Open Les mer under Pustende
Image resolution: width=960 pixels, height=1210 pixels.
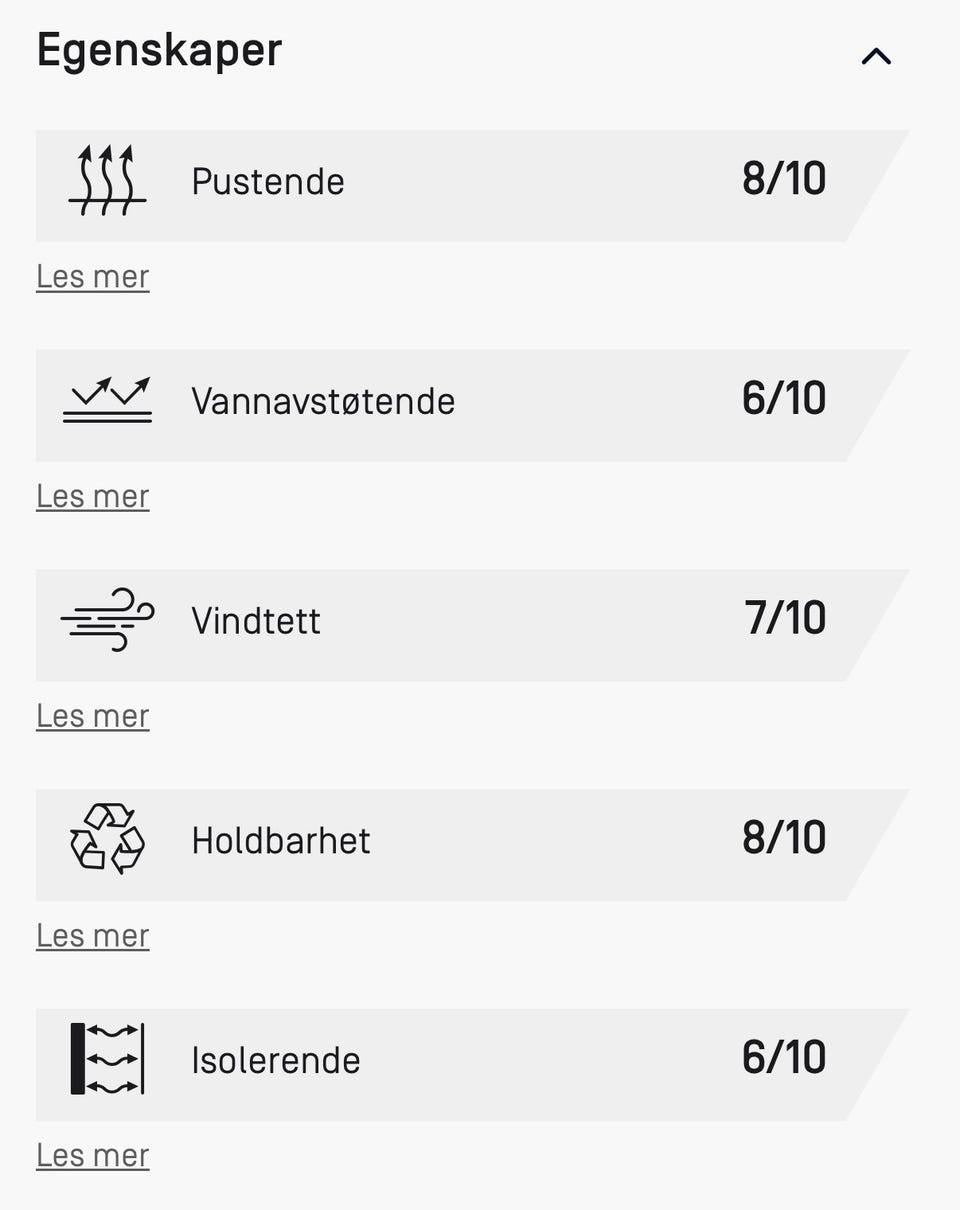tap(93, 277)
